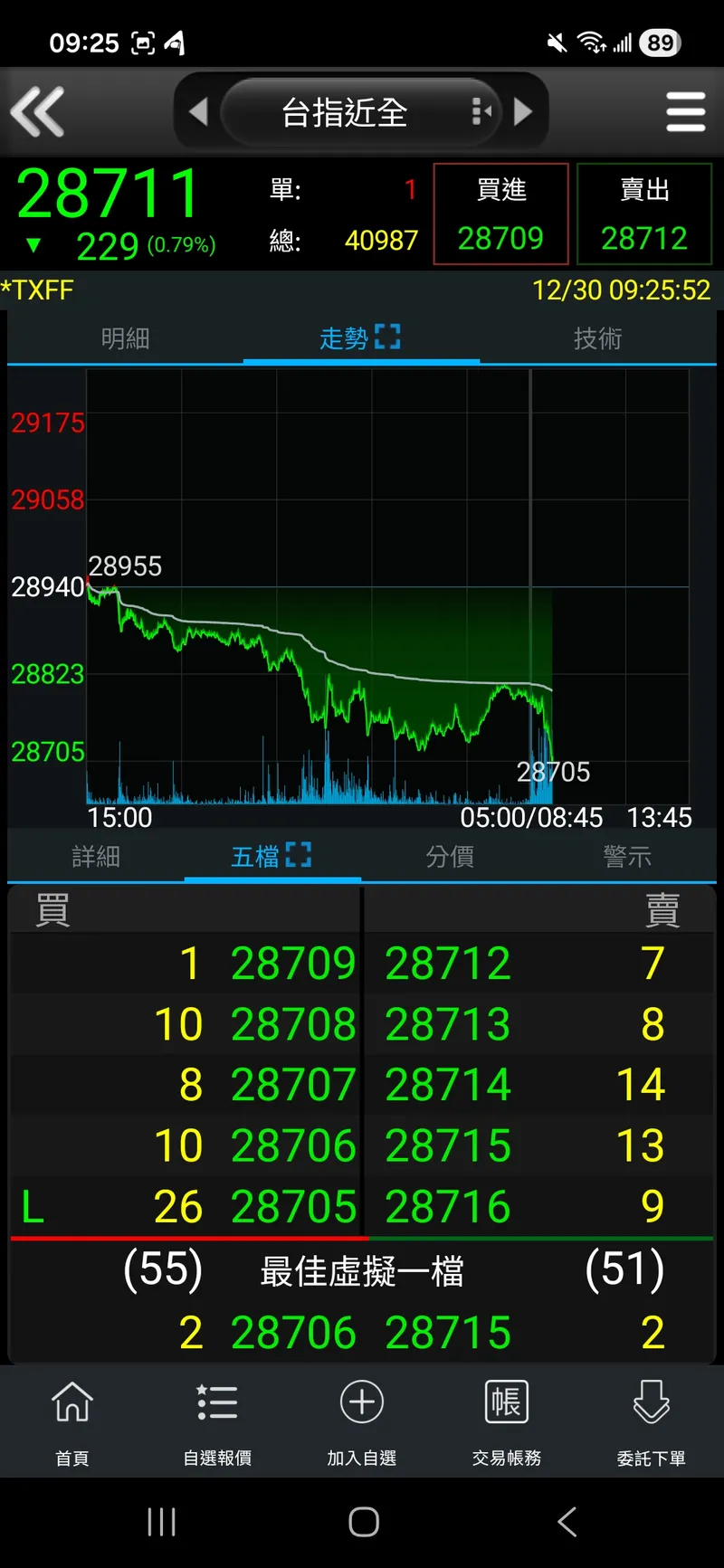Open the hamburger menu

[x=685, y=112]
